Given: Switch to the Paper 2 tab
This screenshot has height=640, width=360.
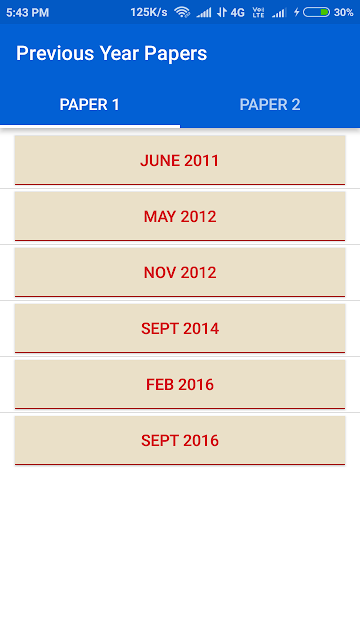Looking at the screenshot, I should tap(270, 104).
